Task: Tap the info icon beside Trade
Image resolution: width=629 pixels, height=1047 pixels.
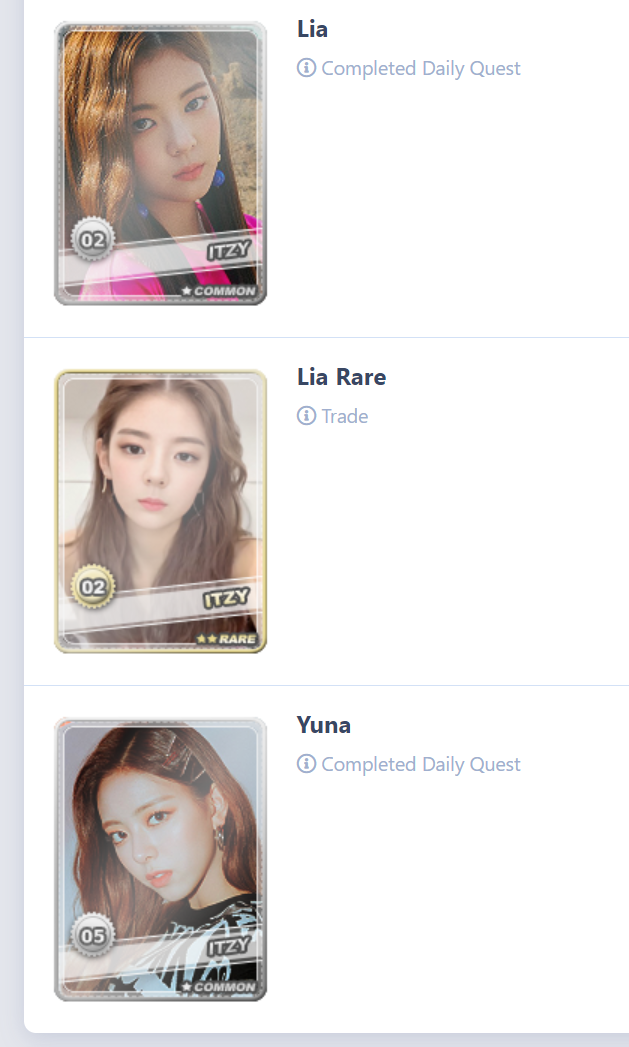Action: click(306, 416)
